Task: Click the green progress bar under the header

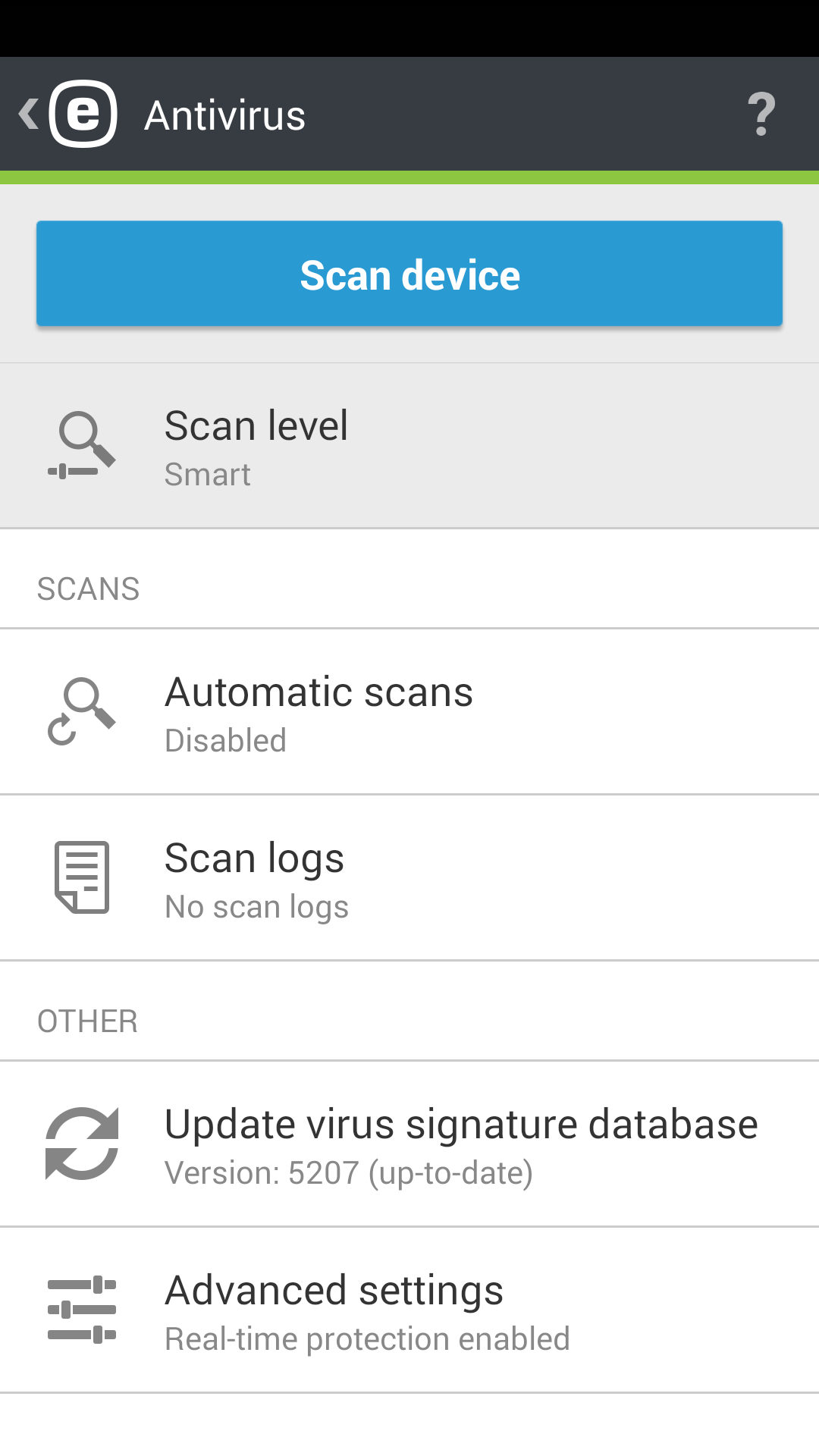Action: pyautogui.click(x=409, y=176)
